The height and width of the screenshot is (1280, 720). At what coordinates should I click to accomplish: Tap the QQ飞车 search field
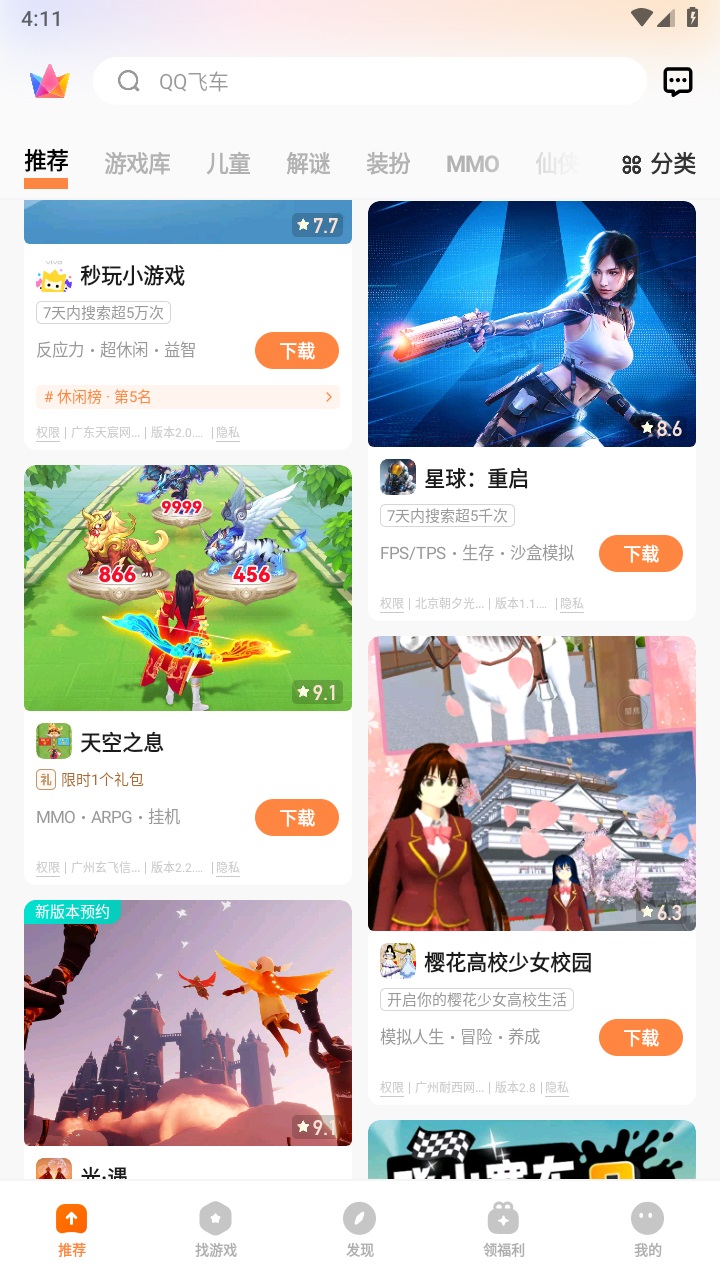370,81
